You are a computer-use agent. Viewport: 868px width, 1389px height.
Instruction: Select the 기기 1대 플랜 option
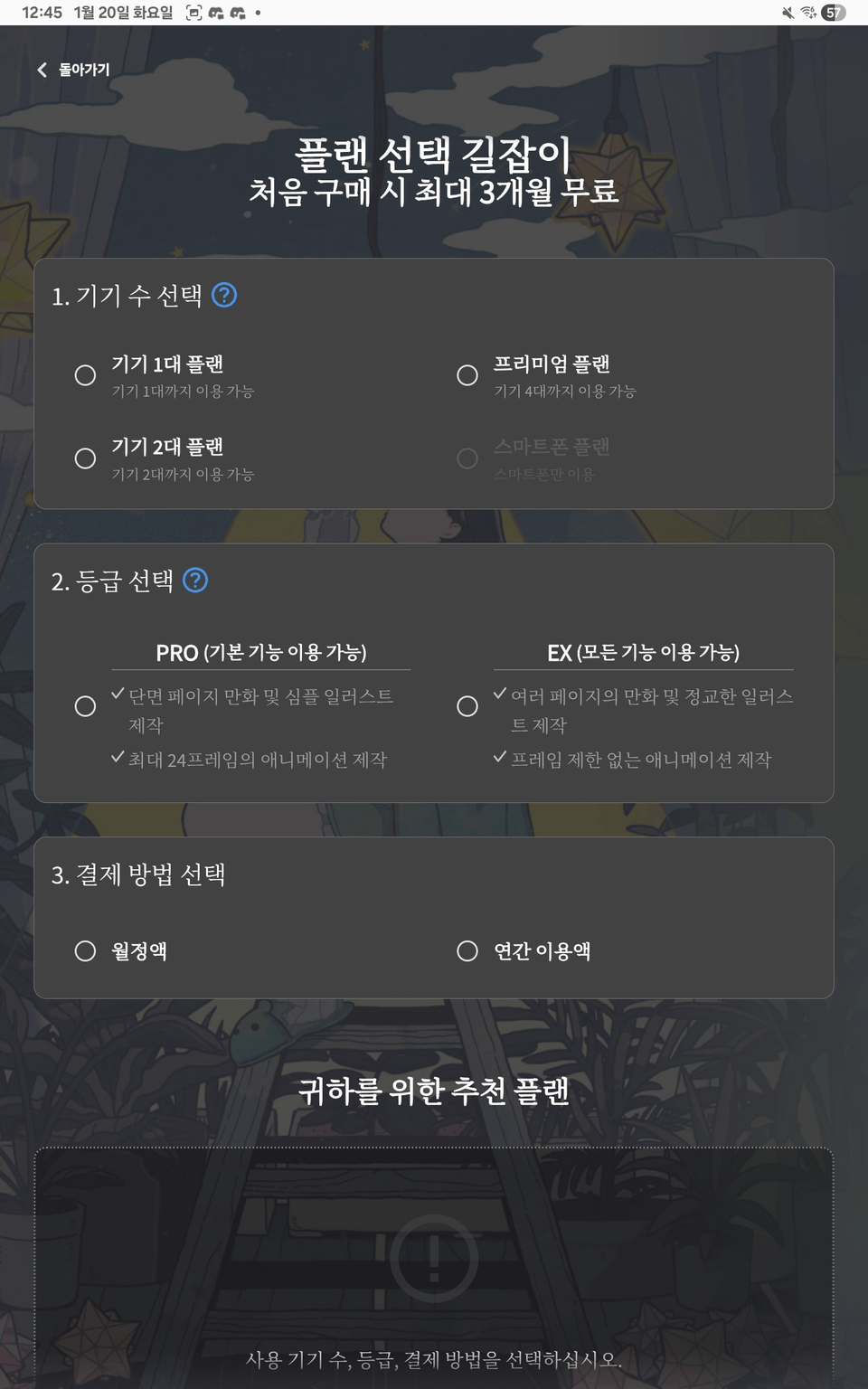[x=85, y=375]
